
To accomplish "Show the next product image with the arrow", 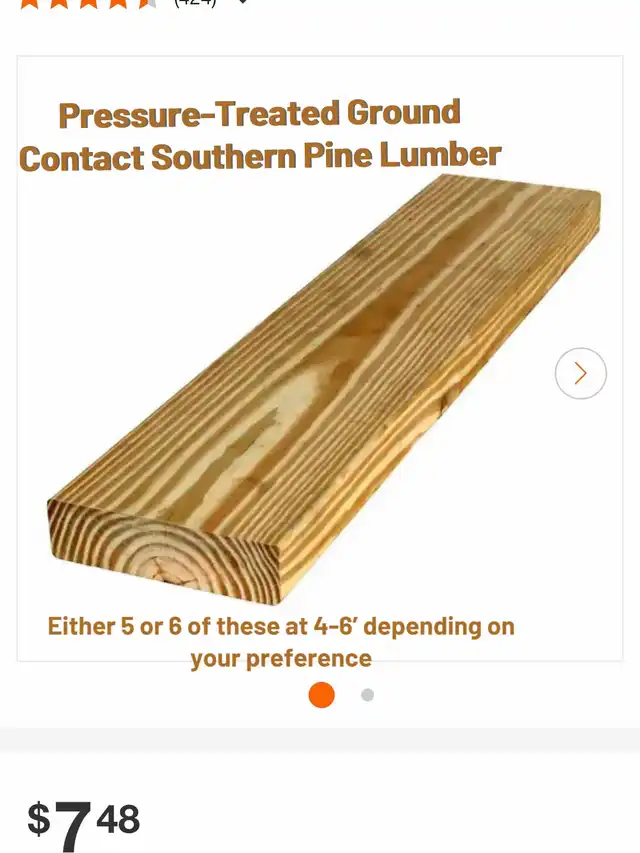I will pos(580,373).
